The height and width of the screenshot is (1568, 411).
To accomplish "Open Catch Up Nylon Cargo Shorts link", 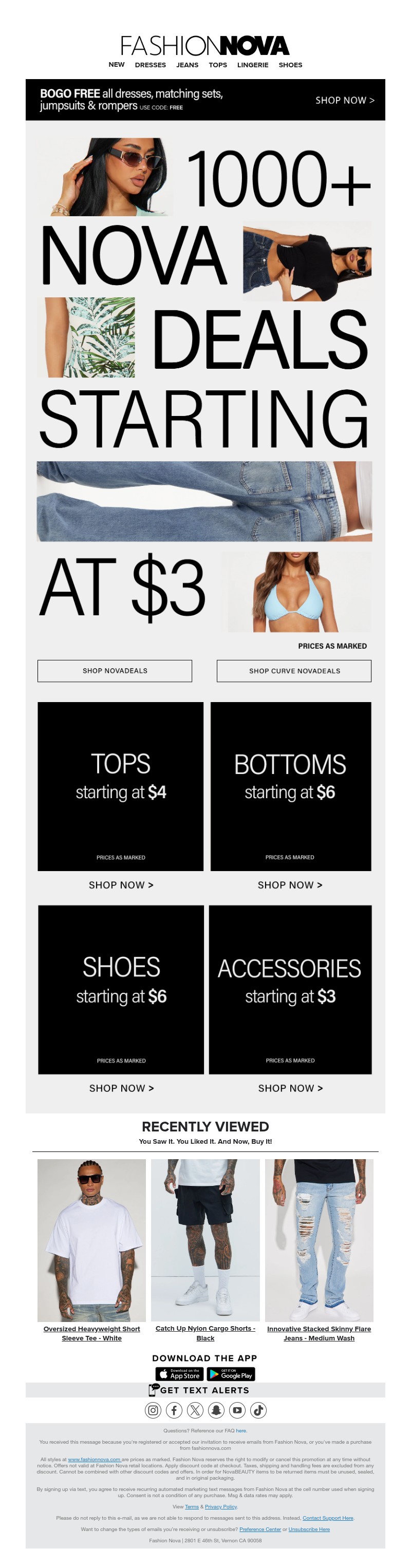I will [x=205, y=1333].
